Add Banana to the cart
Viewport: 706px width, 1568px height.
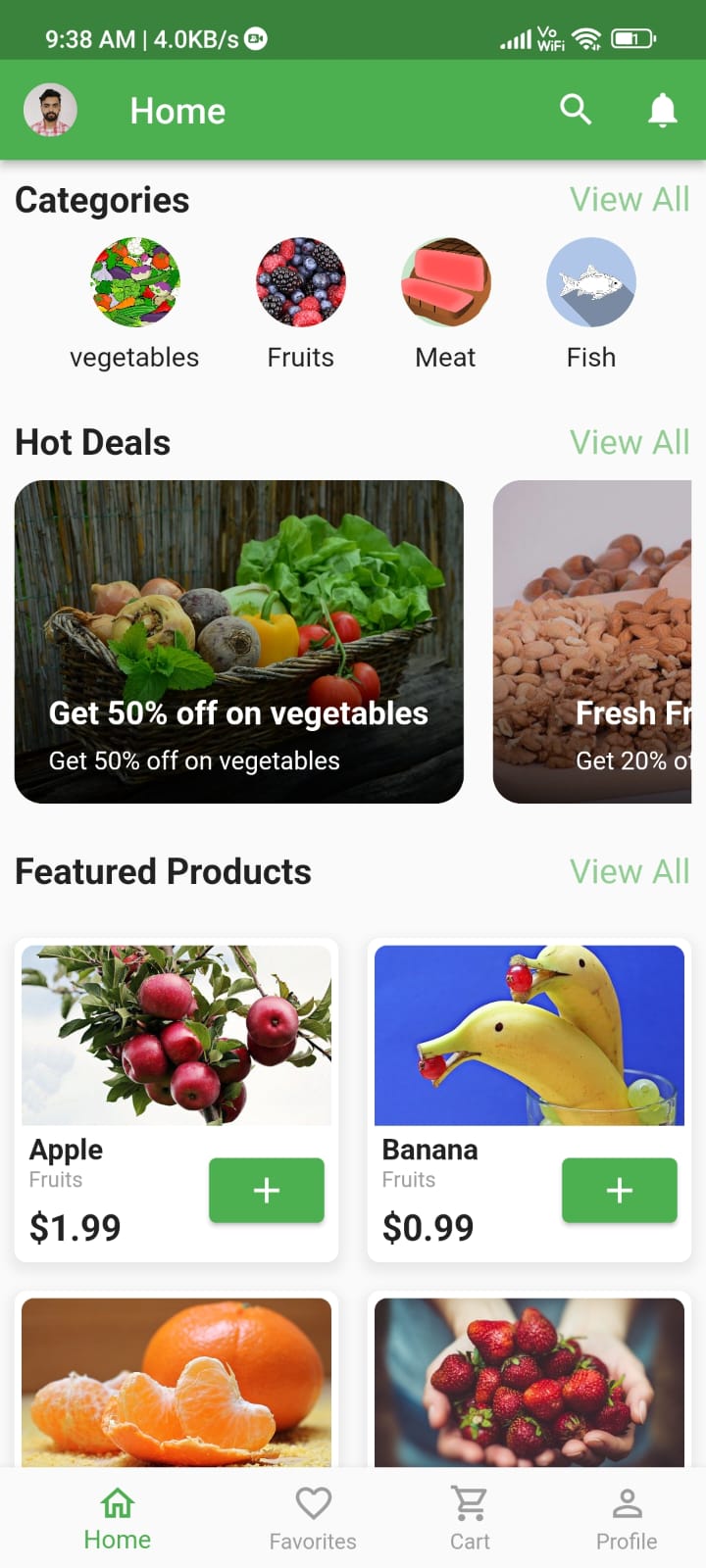coord(620,1191)
